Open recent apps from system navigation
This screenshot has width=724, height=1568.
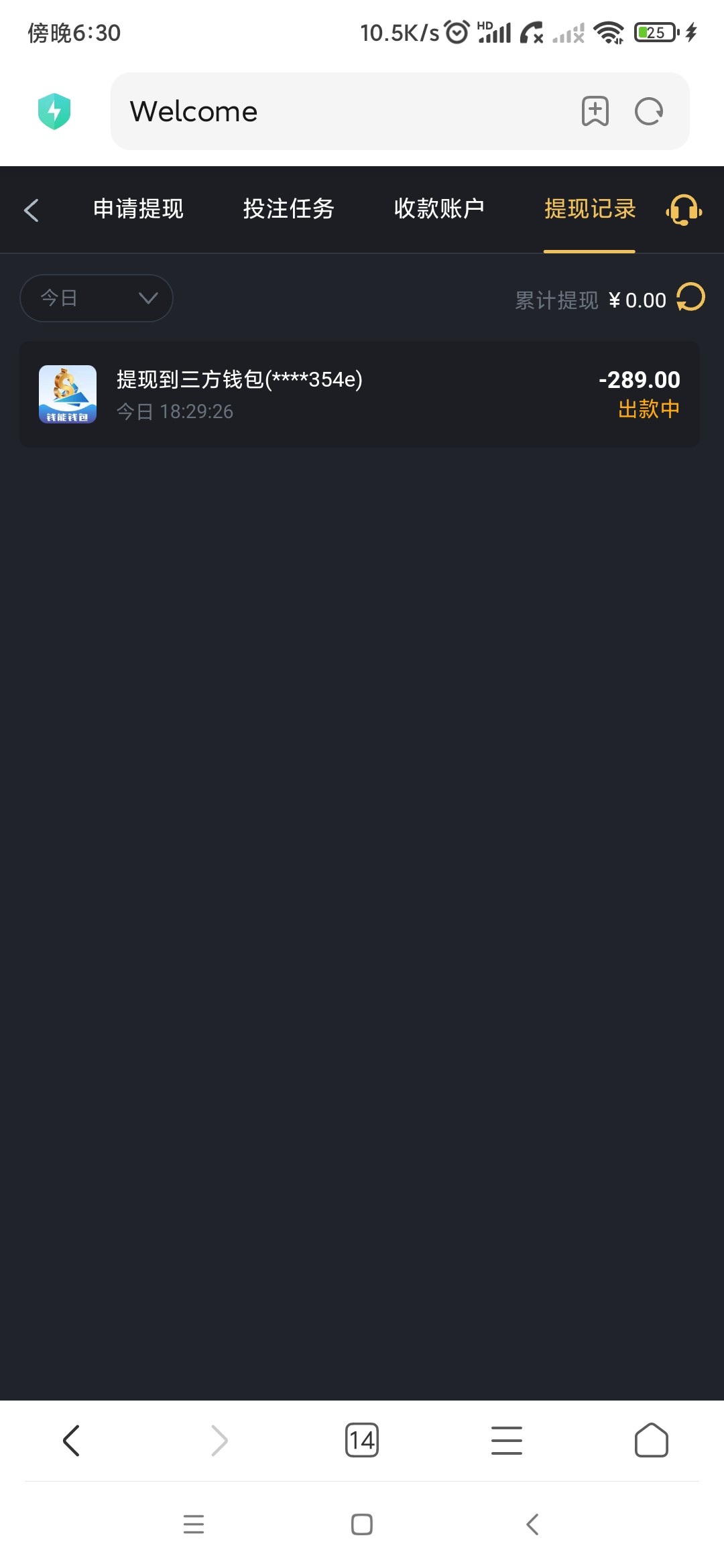click(194, 1524)
